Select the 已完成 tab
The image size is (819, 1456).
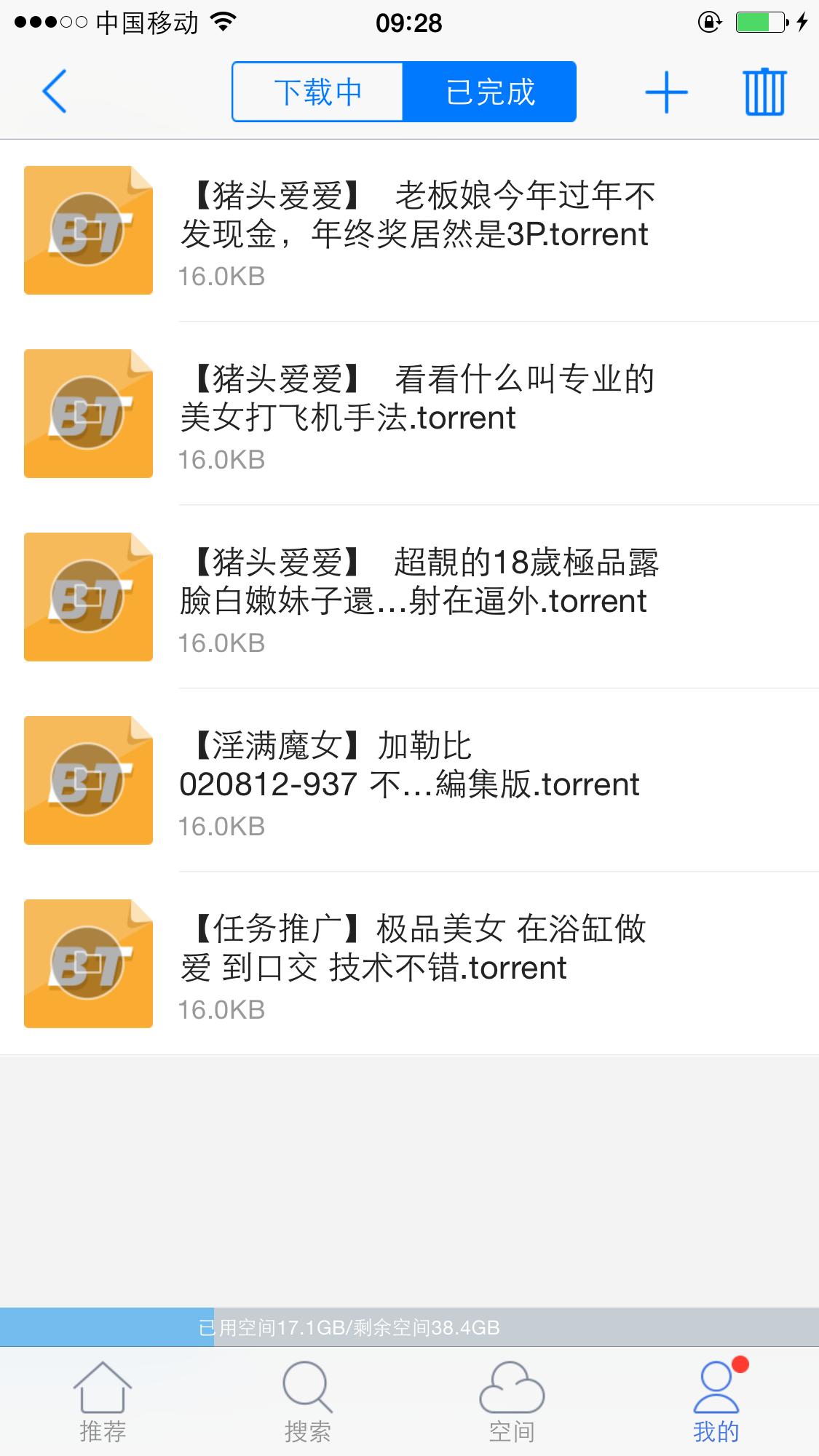click(490, 92)
